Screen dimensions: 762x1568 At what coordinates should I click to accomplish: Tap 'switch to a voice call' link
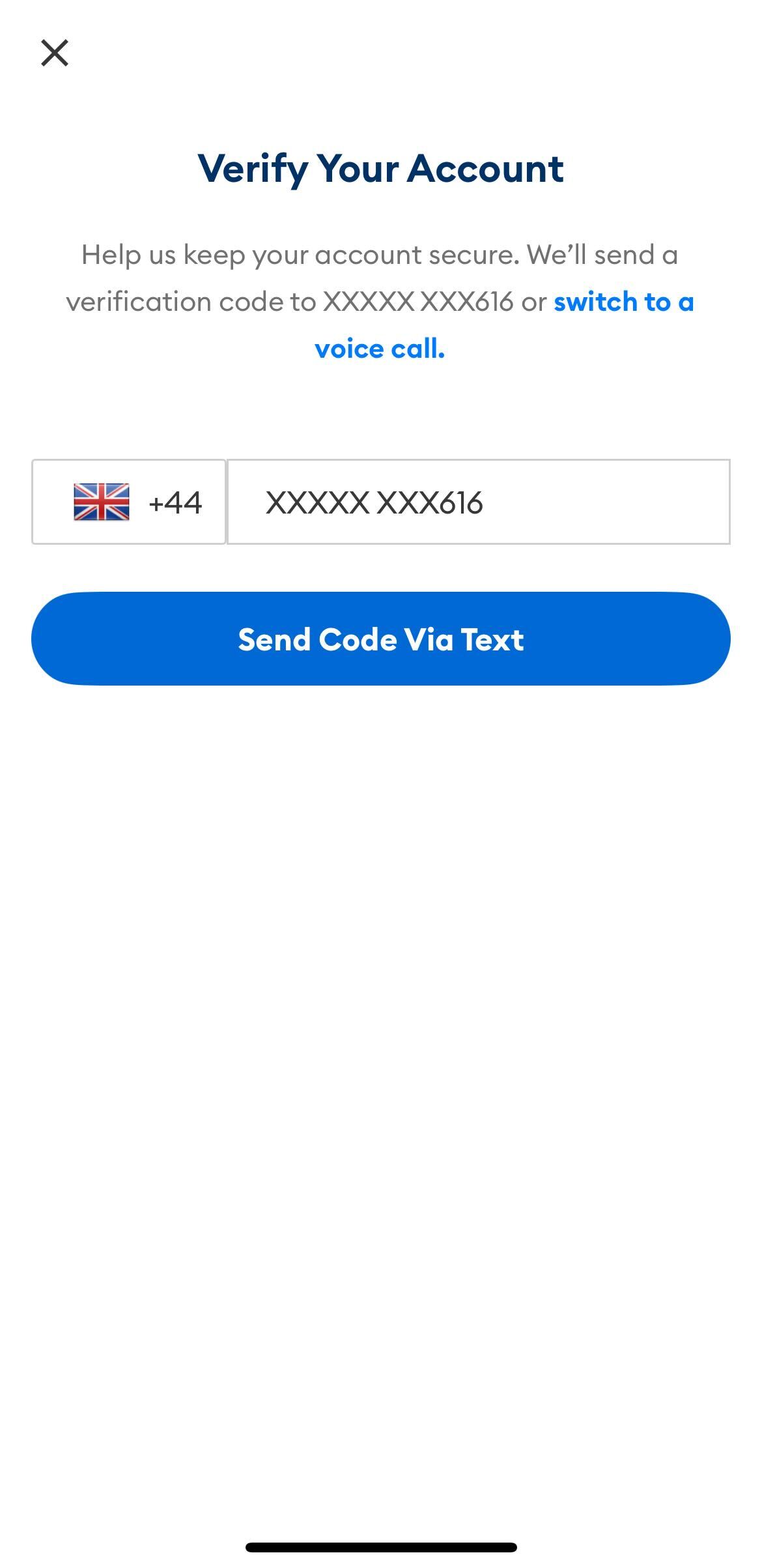(x=380, y=349)
